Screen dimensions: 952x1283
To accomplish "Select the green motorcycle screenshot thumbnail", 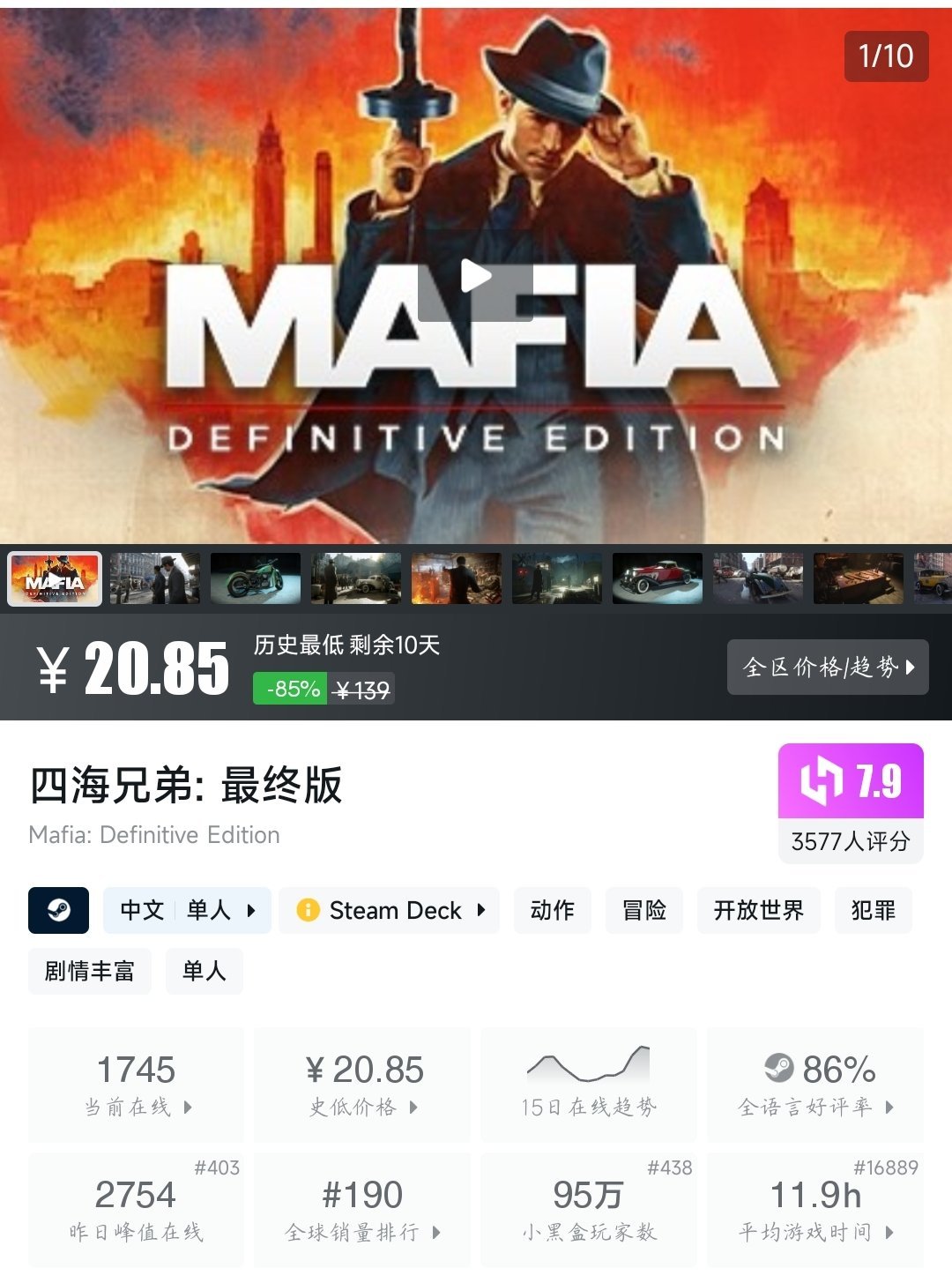I will point(256,578).
